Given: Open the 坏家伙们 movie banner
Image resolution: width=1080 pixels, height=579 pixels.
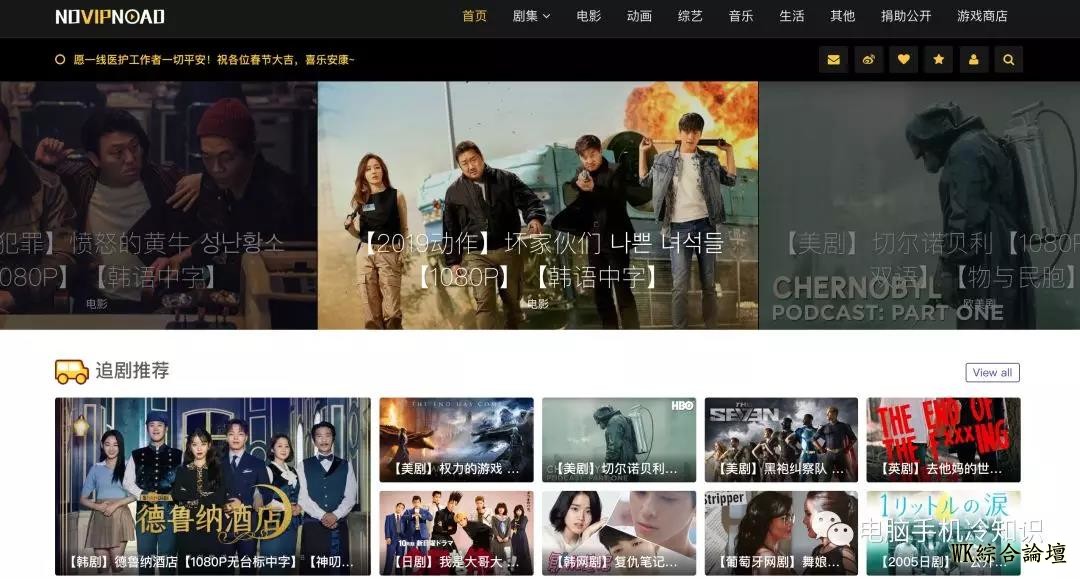Looking at the screenshot, I should (538, 205).
